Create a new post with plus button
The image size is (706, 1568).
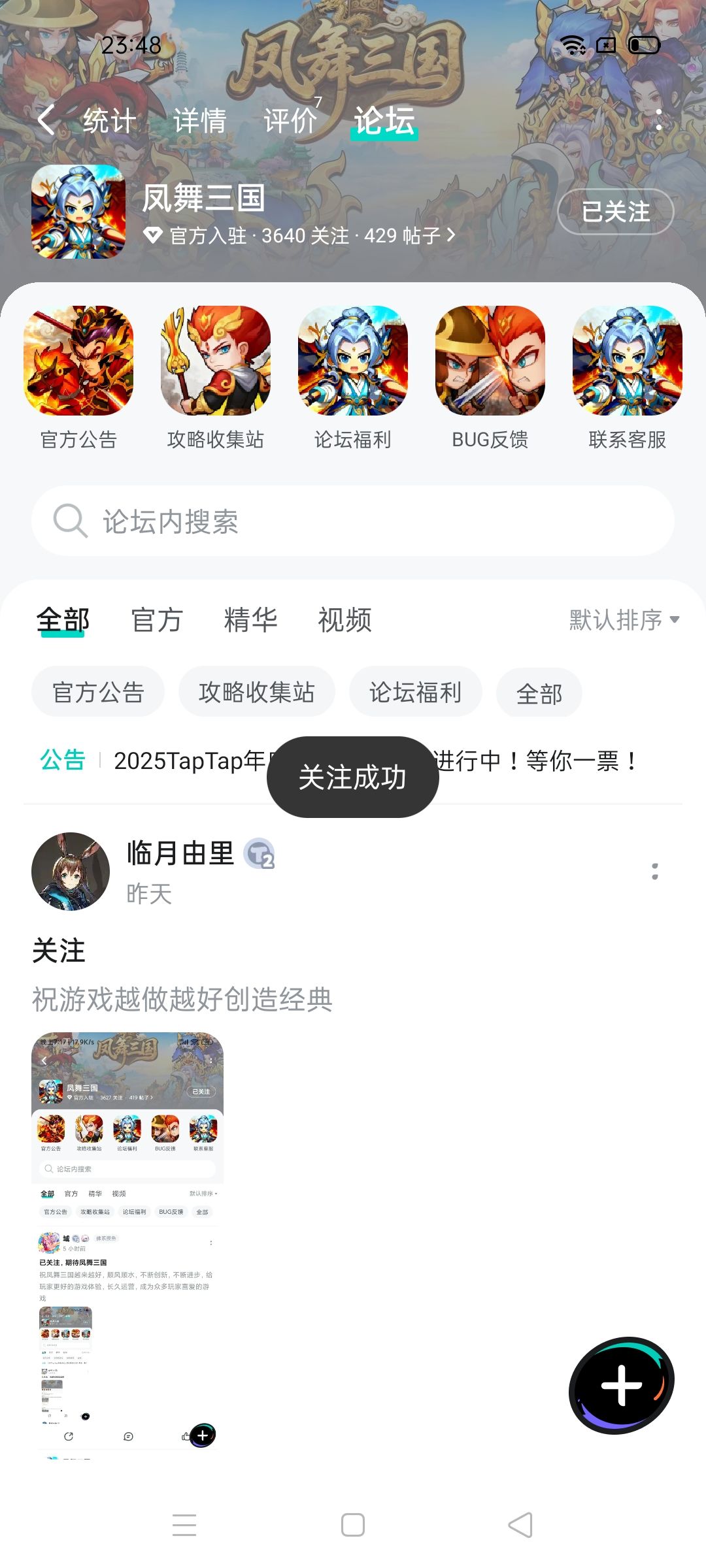click(x=622, y=1385)
